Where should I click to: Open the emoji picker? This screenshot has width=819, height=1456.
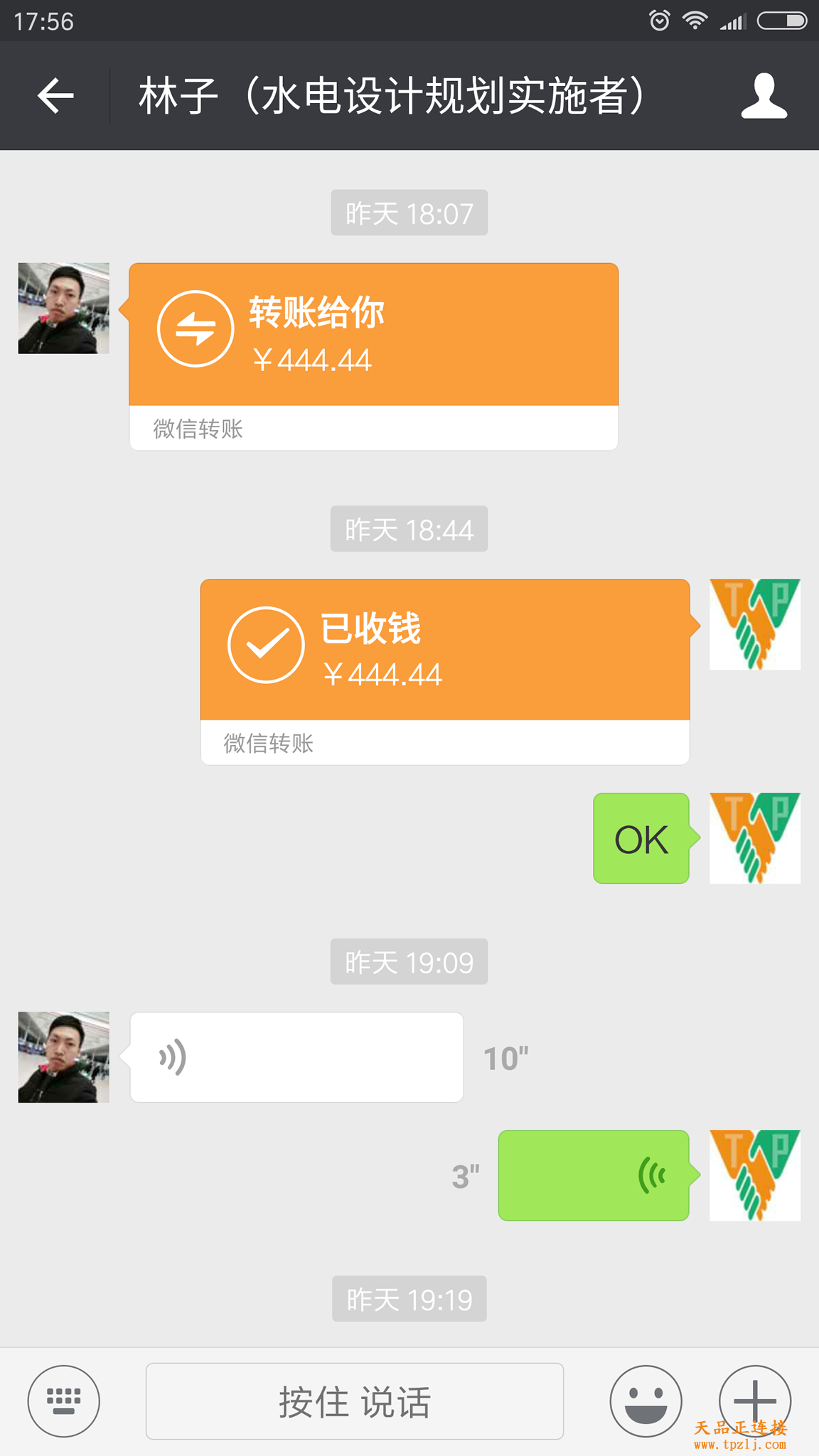pyautogui.click(x=646, y=1401)
